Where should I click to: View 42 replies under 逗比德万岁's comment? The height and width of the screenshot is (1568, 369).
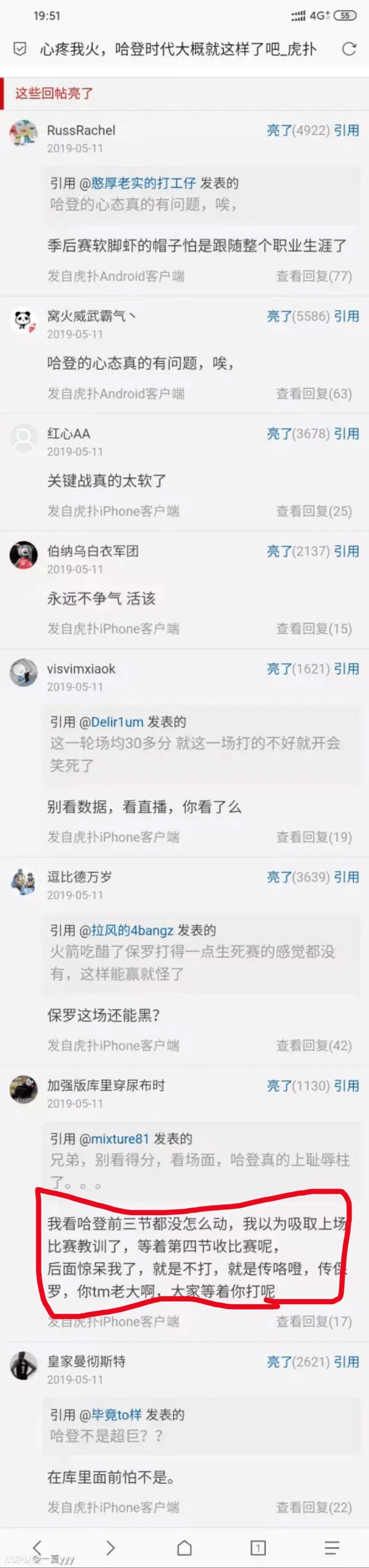(314, 1045)
